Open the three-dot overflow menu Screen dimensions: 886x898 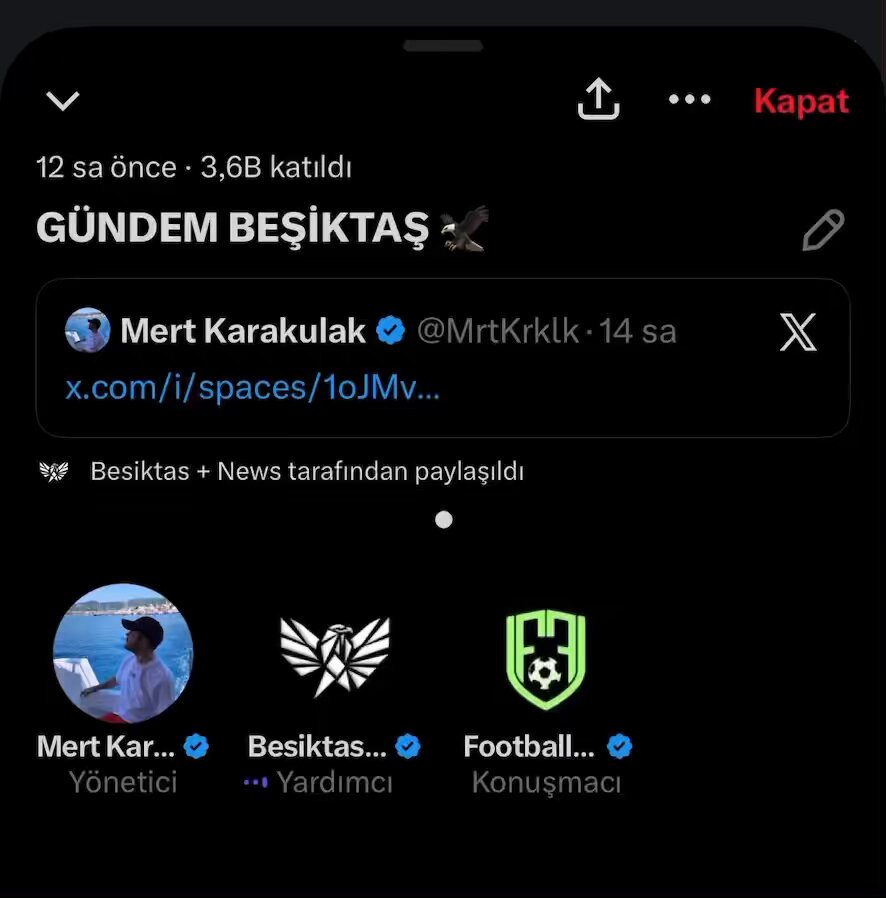coord(690,100)
